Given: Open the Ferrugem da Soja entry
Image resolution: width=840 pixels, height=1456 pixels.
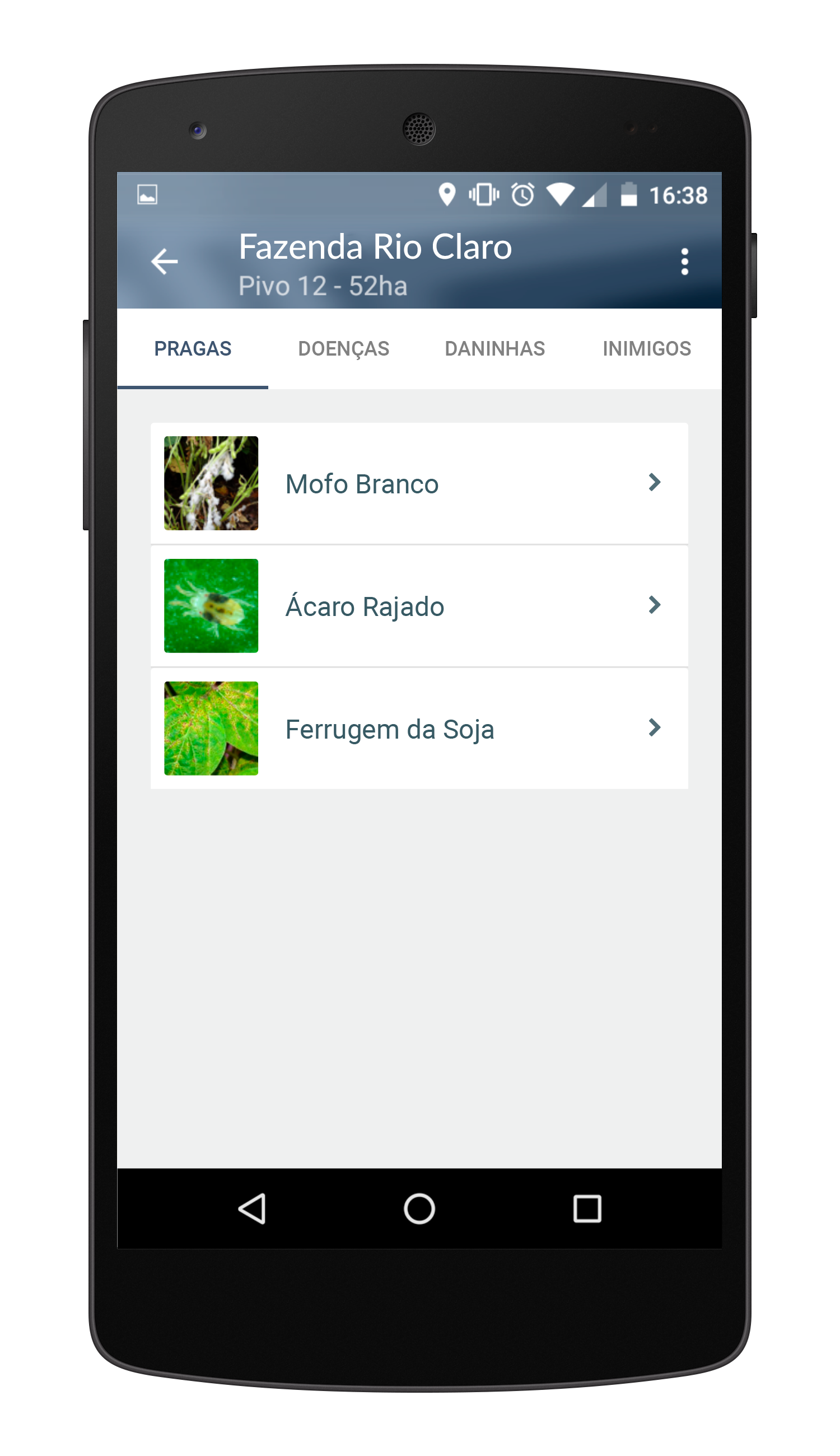Looking at the screenshot, I should click(419, 729).
